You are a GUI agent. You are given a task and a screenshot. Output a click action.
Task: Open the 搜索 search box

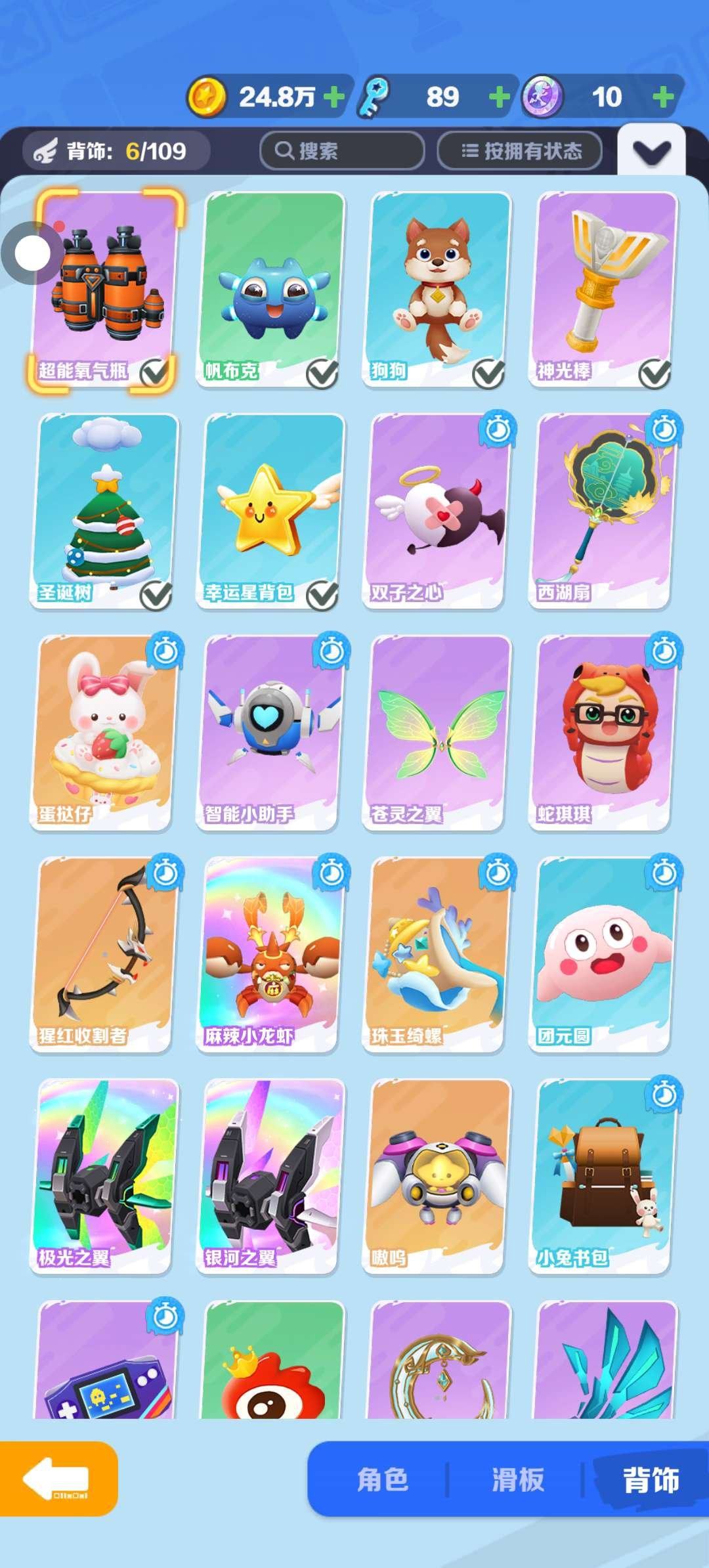[342, 151]
